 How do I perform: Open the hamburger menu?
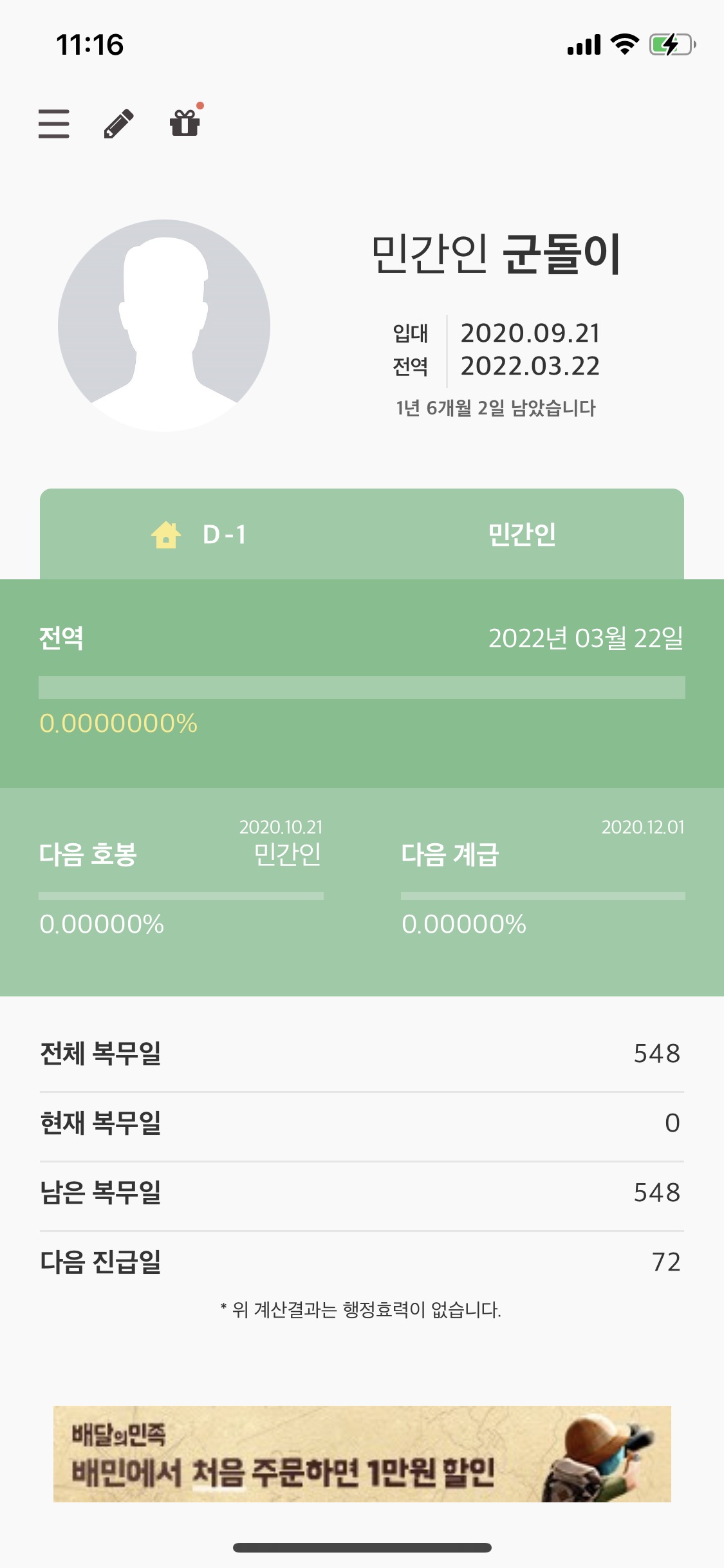click(x=54, y=124)
